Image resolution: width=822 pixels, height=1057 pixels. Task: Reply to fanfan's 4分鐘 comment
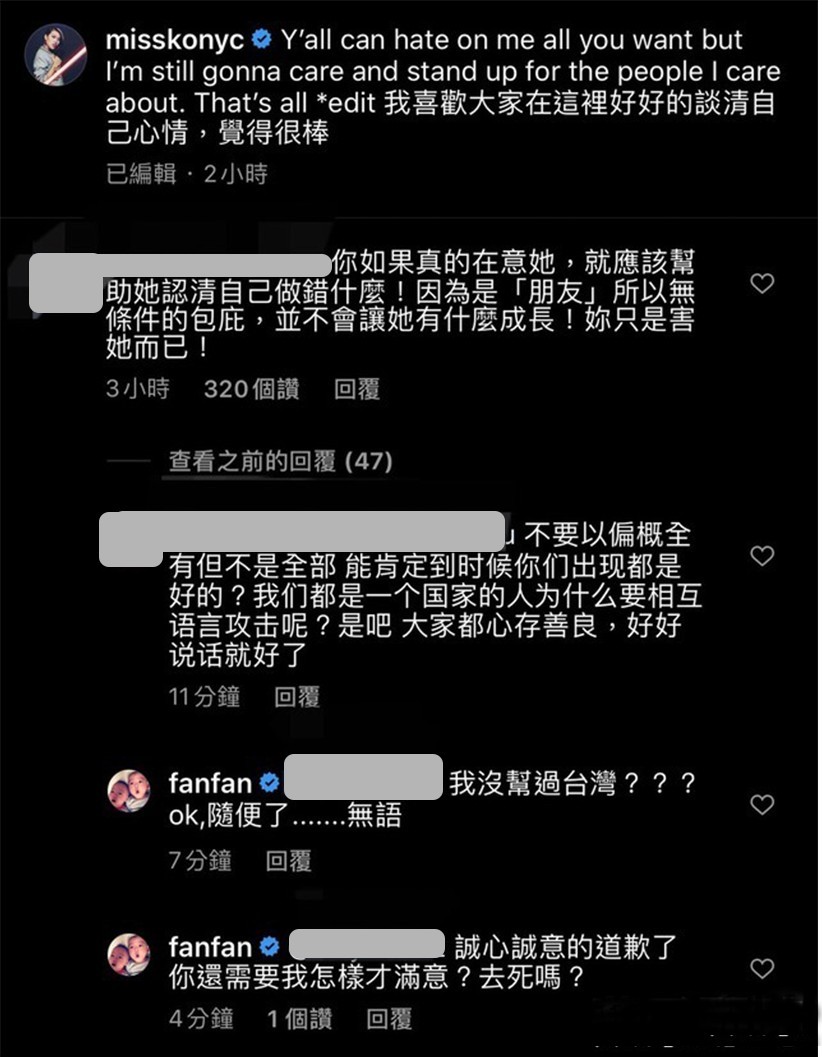click(x=389, y=1019)
